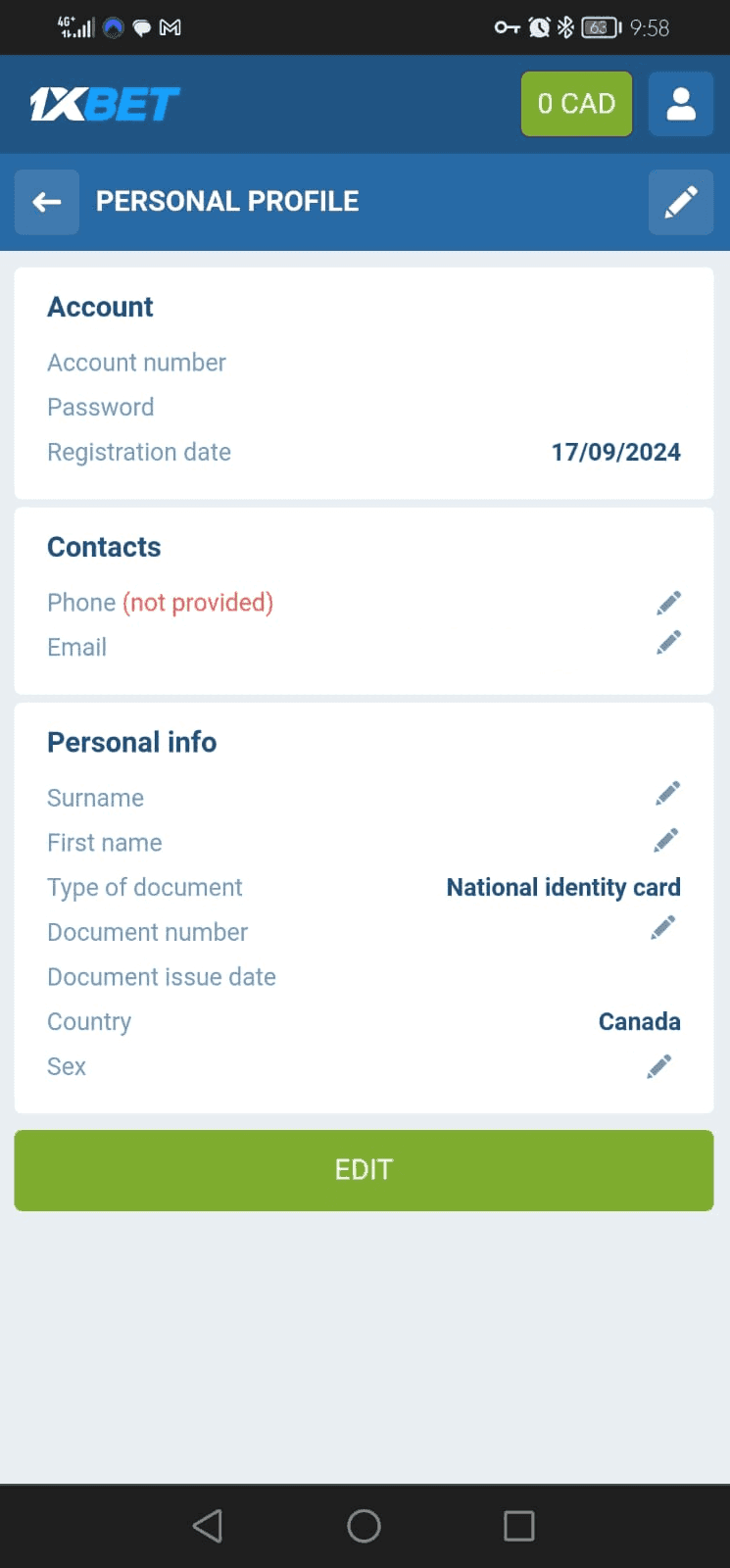Viewport: 730px width, 1568px height.
Task: Edit the Sex field via pencil icon
Action: 659,1065
